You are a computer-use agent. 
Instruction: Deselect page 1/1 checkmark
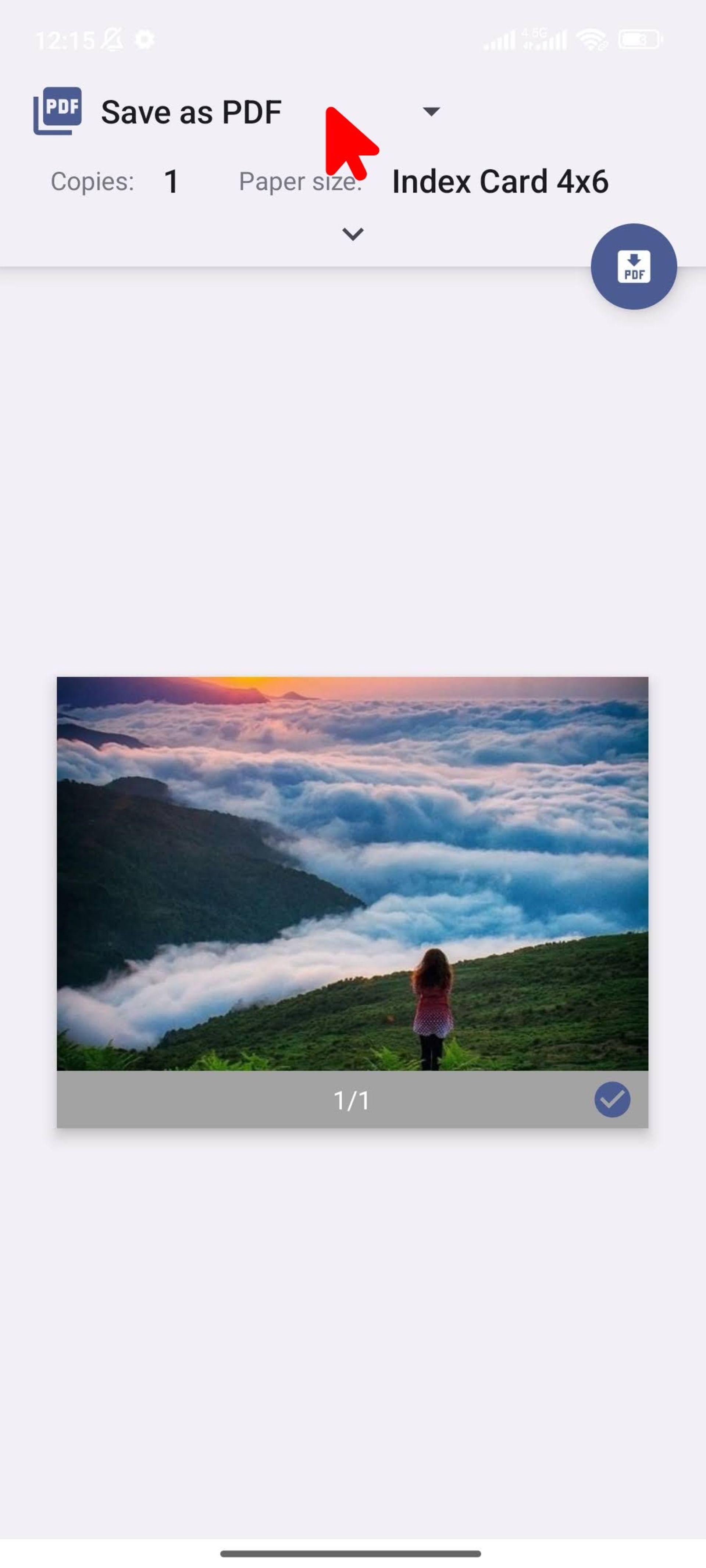pyautogui.click(x=611, y=1099)
